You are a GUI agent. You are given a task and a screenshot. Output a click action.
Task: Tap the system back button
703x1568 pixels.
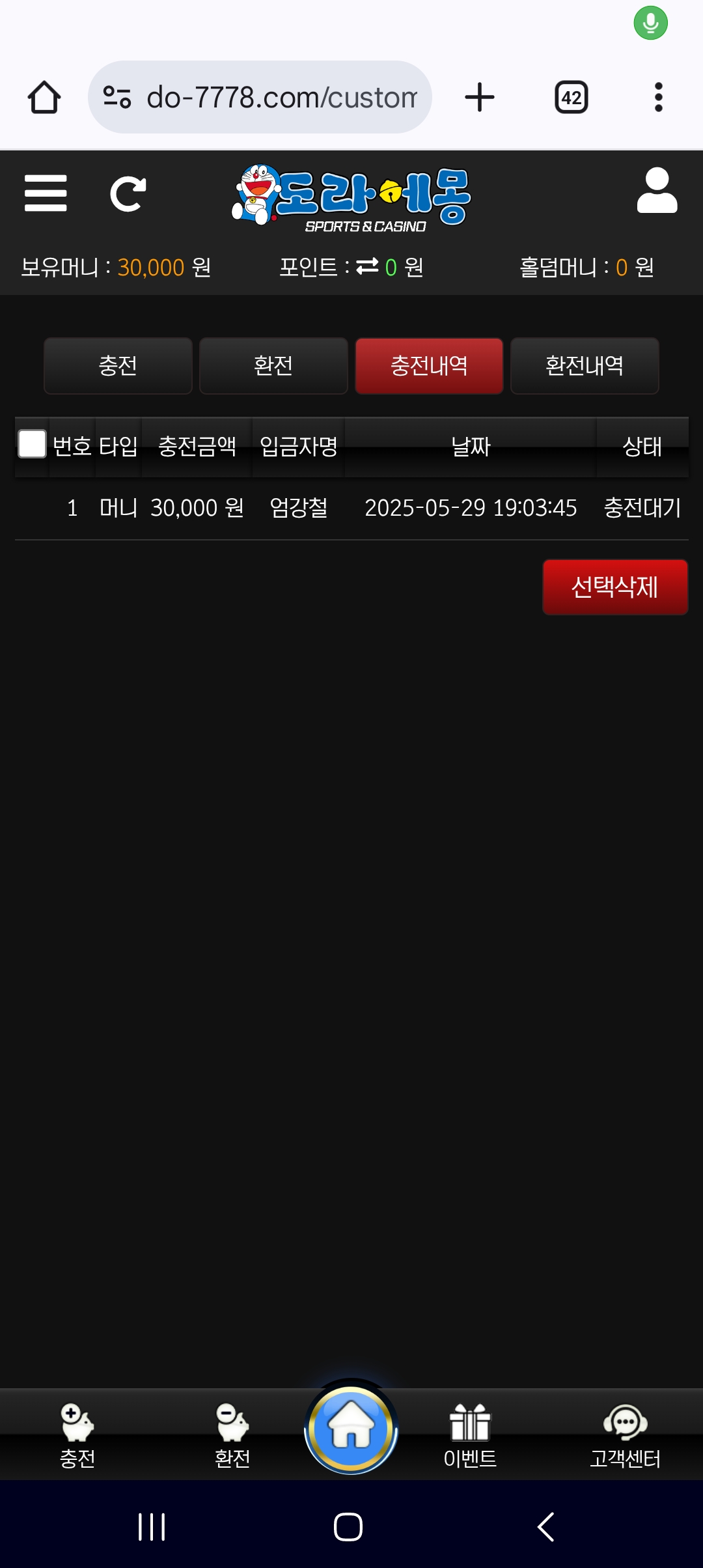pos(545,1526)
